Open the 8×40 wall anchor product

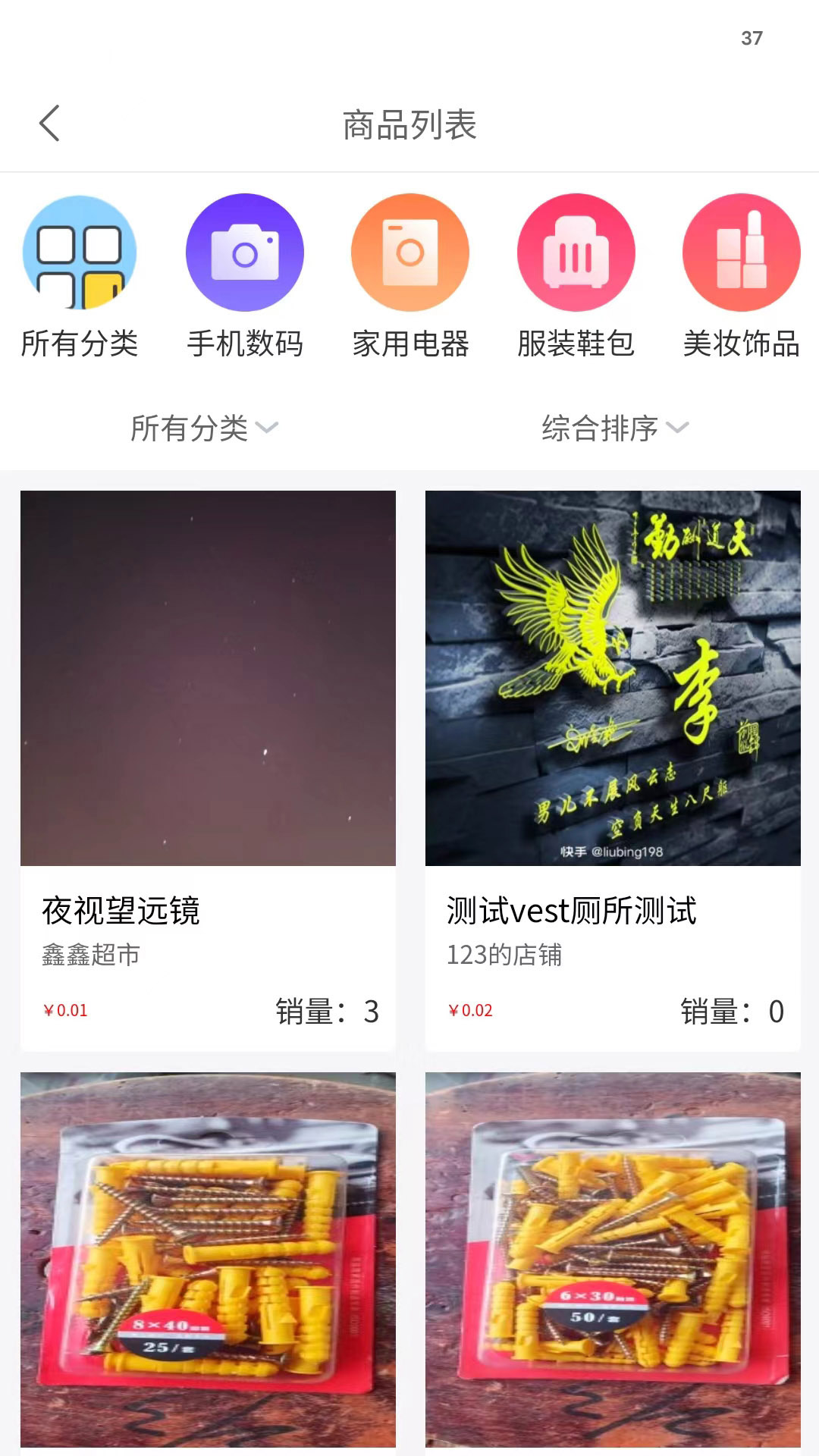click(208, 1259)
